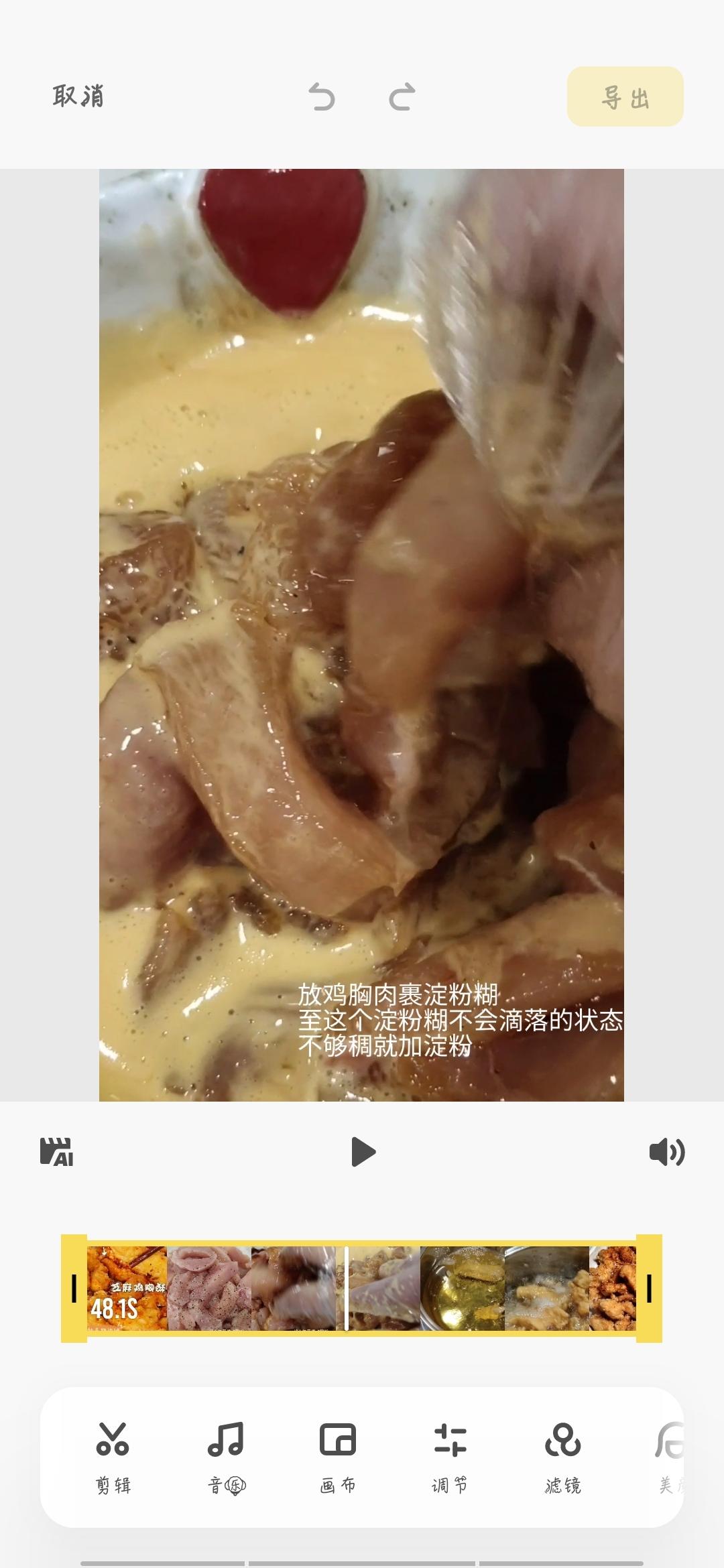Undo the last edit

(322, 97)
